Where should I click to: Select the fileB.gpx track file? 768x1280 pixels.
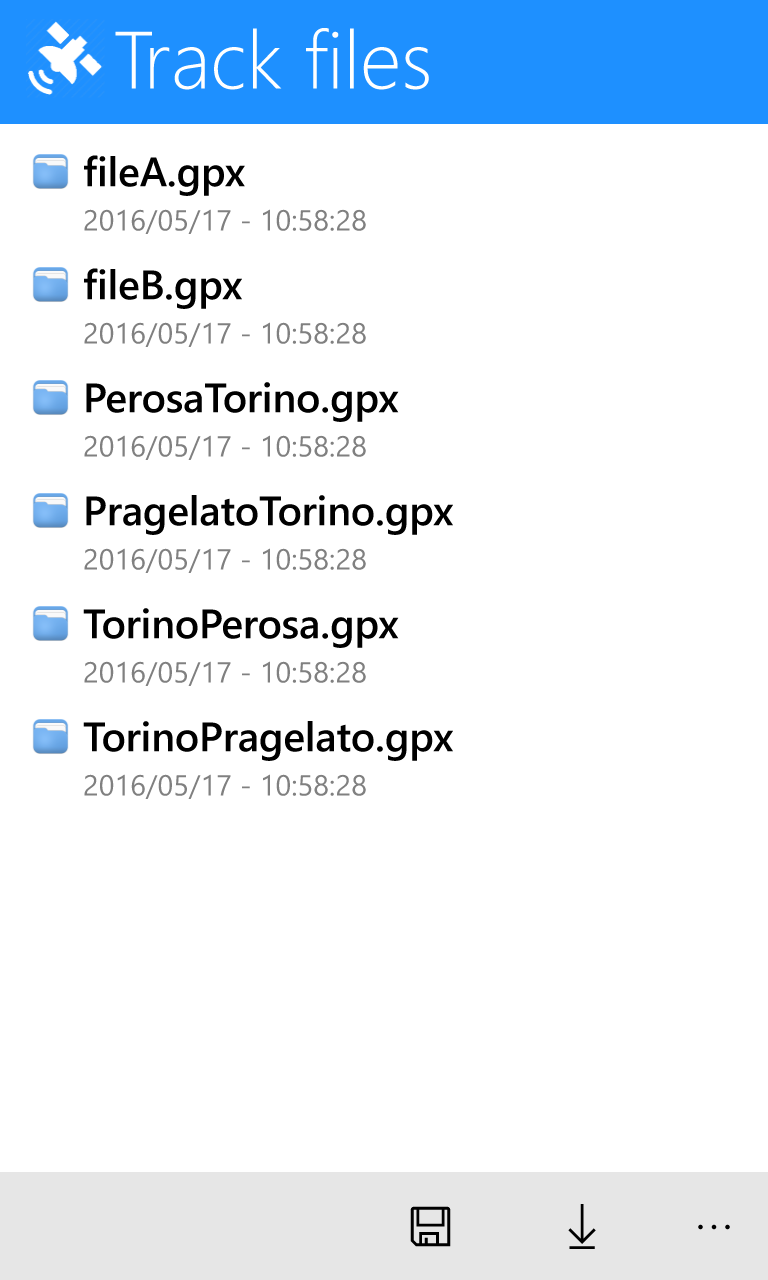(x=163, y=287)
